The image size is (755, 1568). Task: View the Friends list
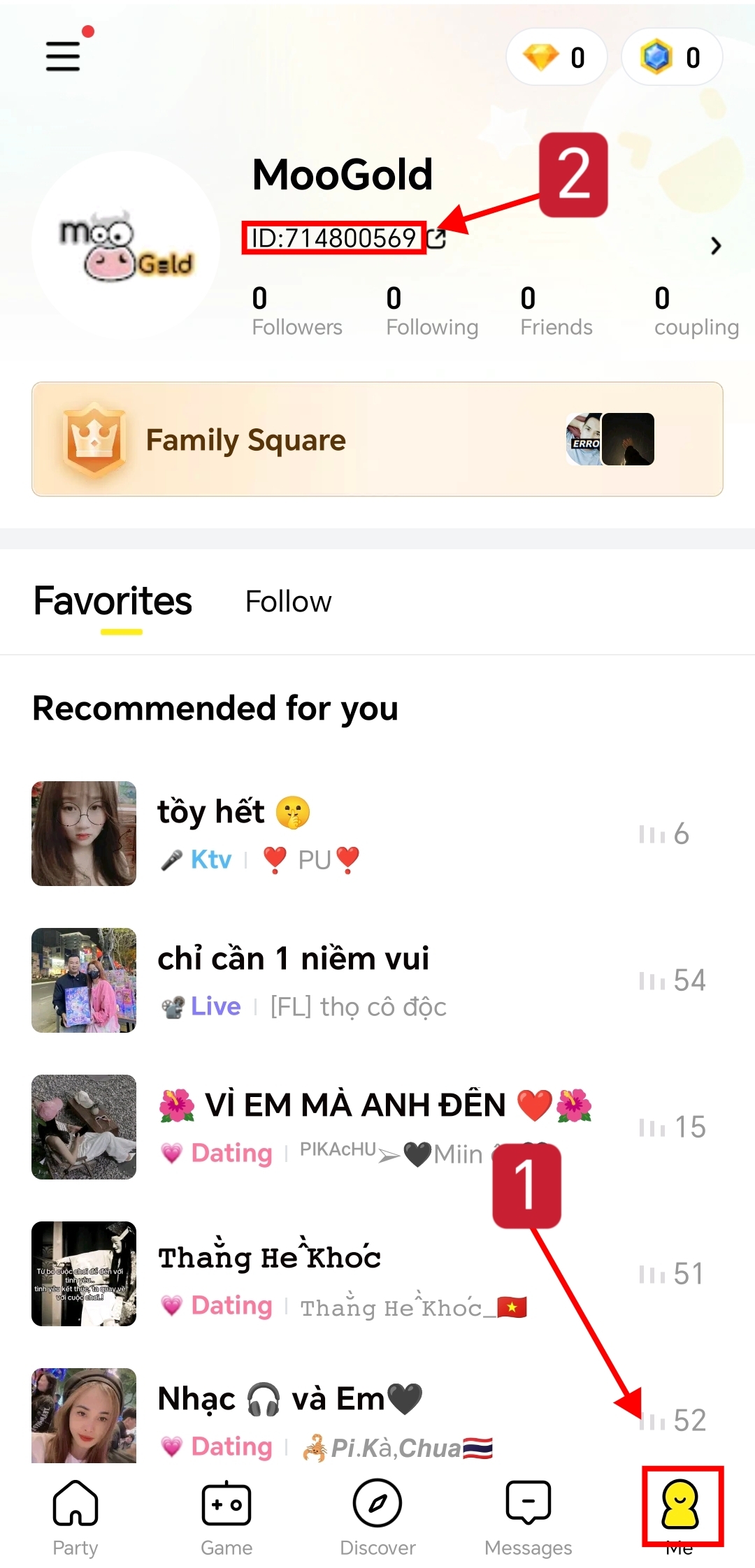click(x=556, y=312)
